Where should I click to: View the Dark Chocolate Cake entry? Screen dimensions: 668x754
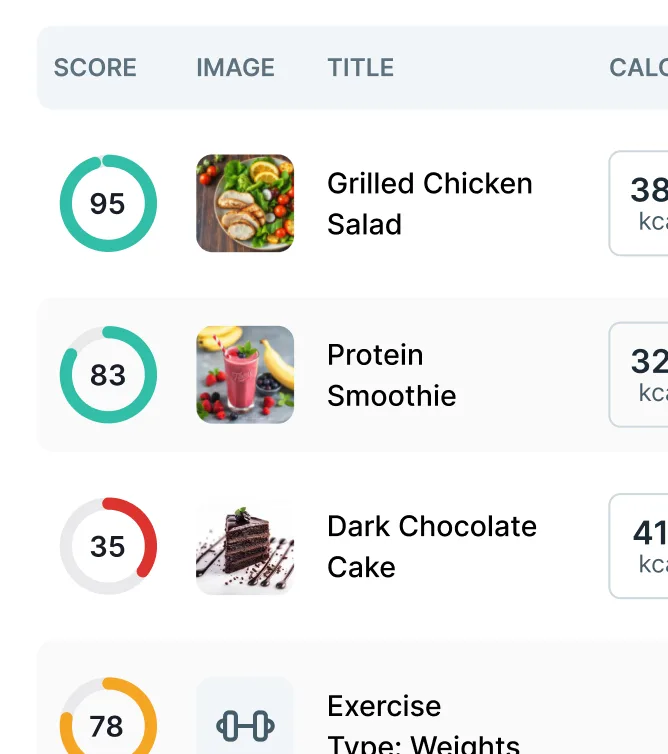point(431,546)
